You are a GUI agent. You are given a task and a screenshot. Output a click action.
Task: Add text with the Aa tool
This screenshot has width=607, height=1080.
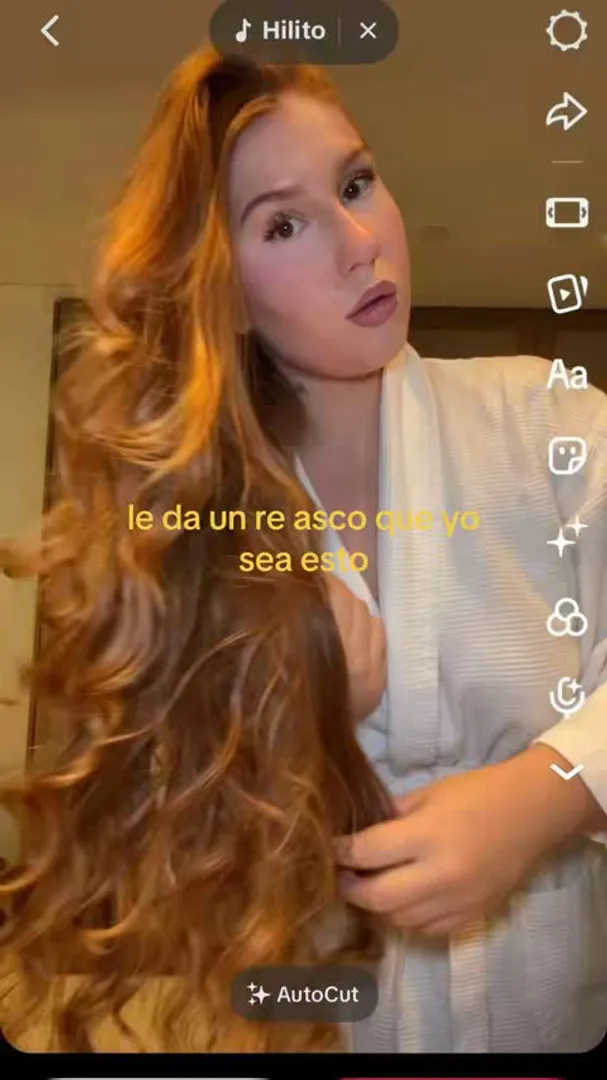tap(567, 375)
